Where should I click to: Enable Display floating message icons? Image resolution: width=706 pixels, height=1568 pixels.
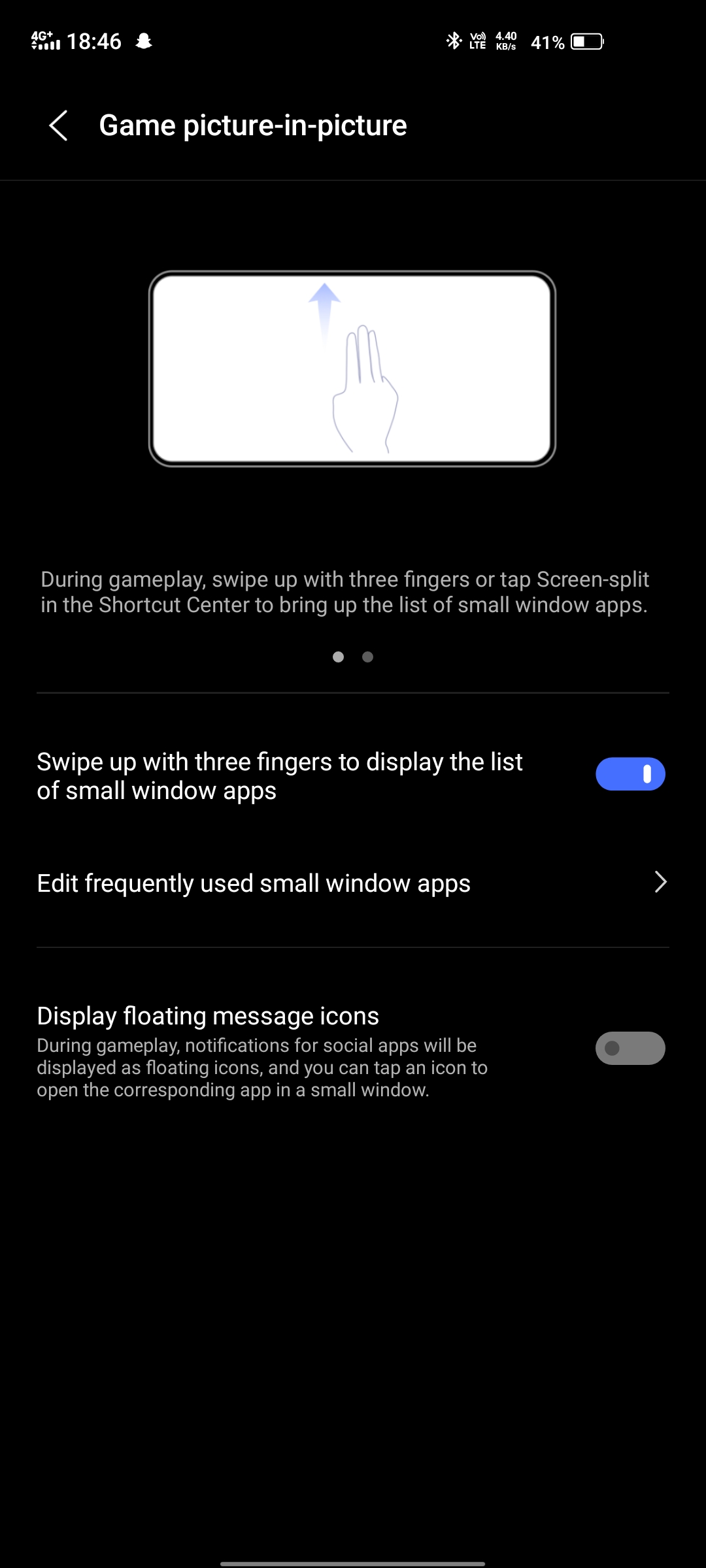[630, 1048]
